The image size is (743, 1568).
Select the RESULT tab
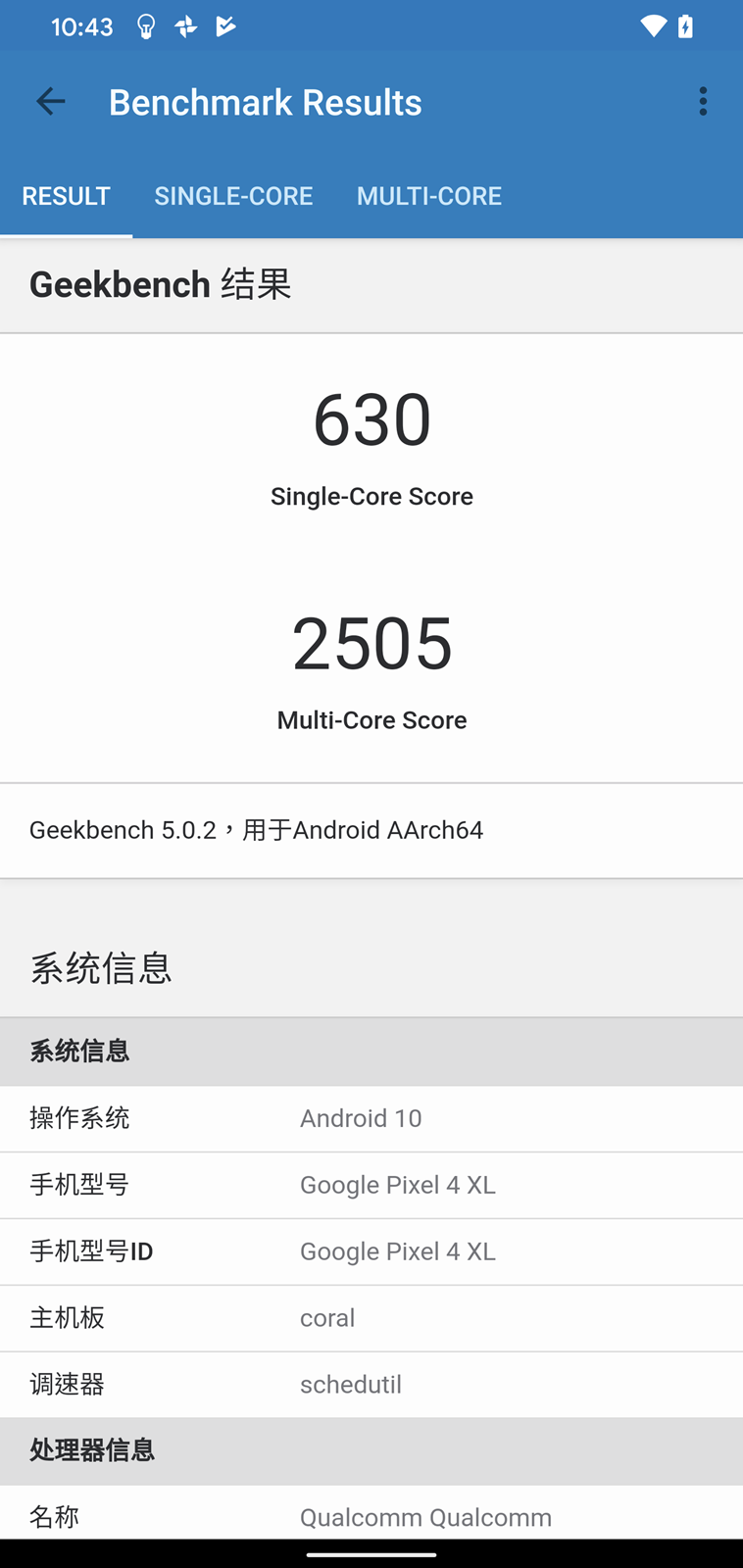coord(66,196)
